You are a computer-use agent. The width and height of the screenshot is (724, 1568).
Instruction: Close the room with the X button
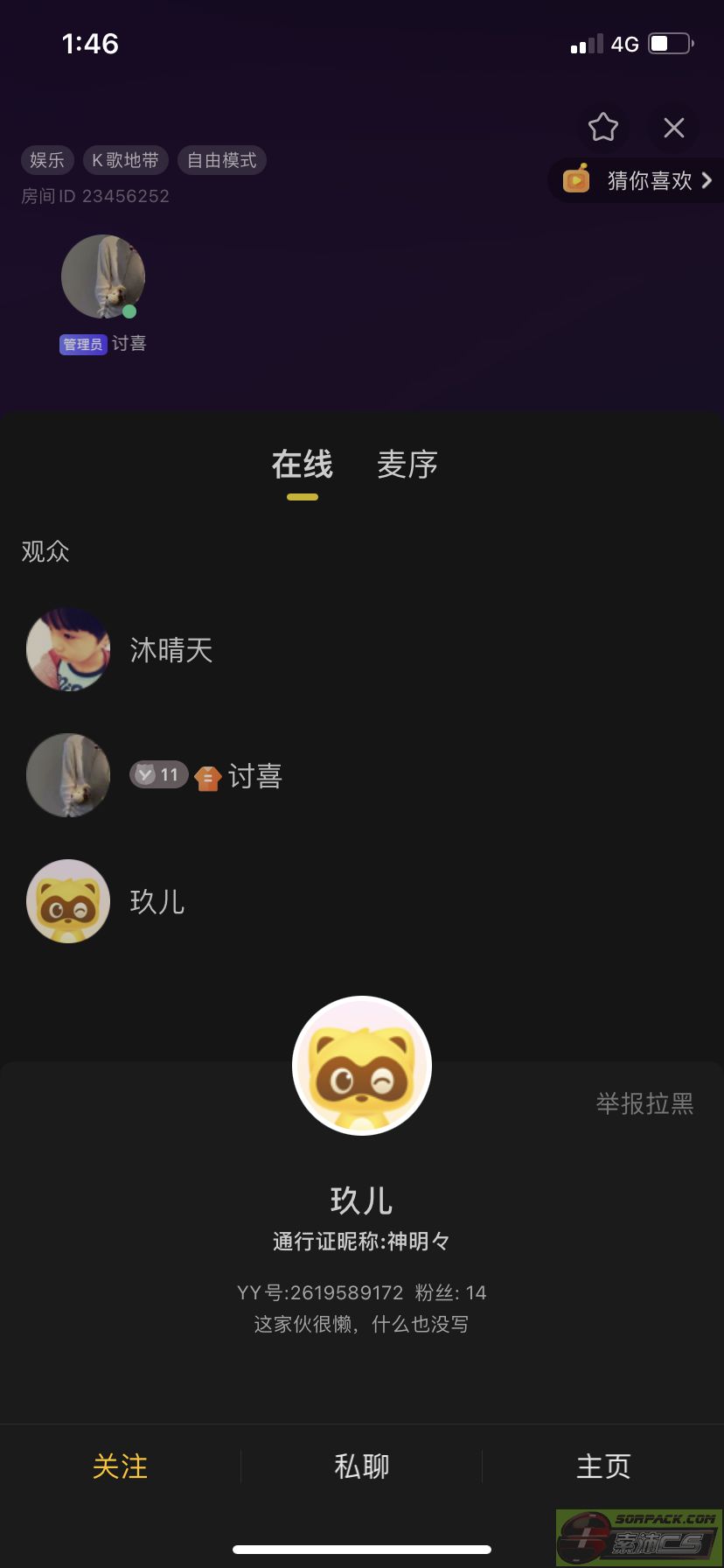673,128
